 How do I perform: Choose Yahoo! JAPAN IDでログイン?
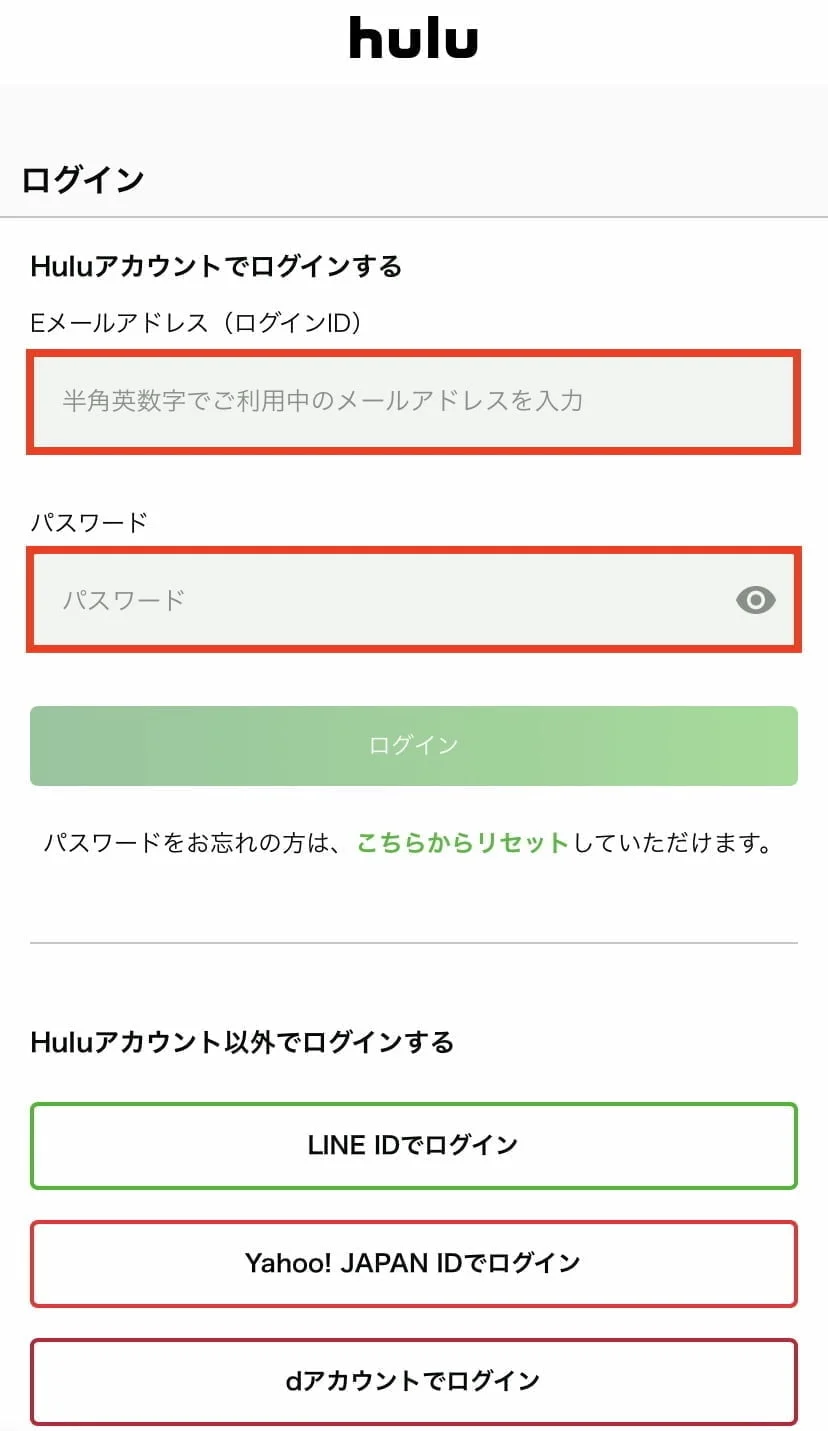pyautogui.click(x=413, y=1263)
